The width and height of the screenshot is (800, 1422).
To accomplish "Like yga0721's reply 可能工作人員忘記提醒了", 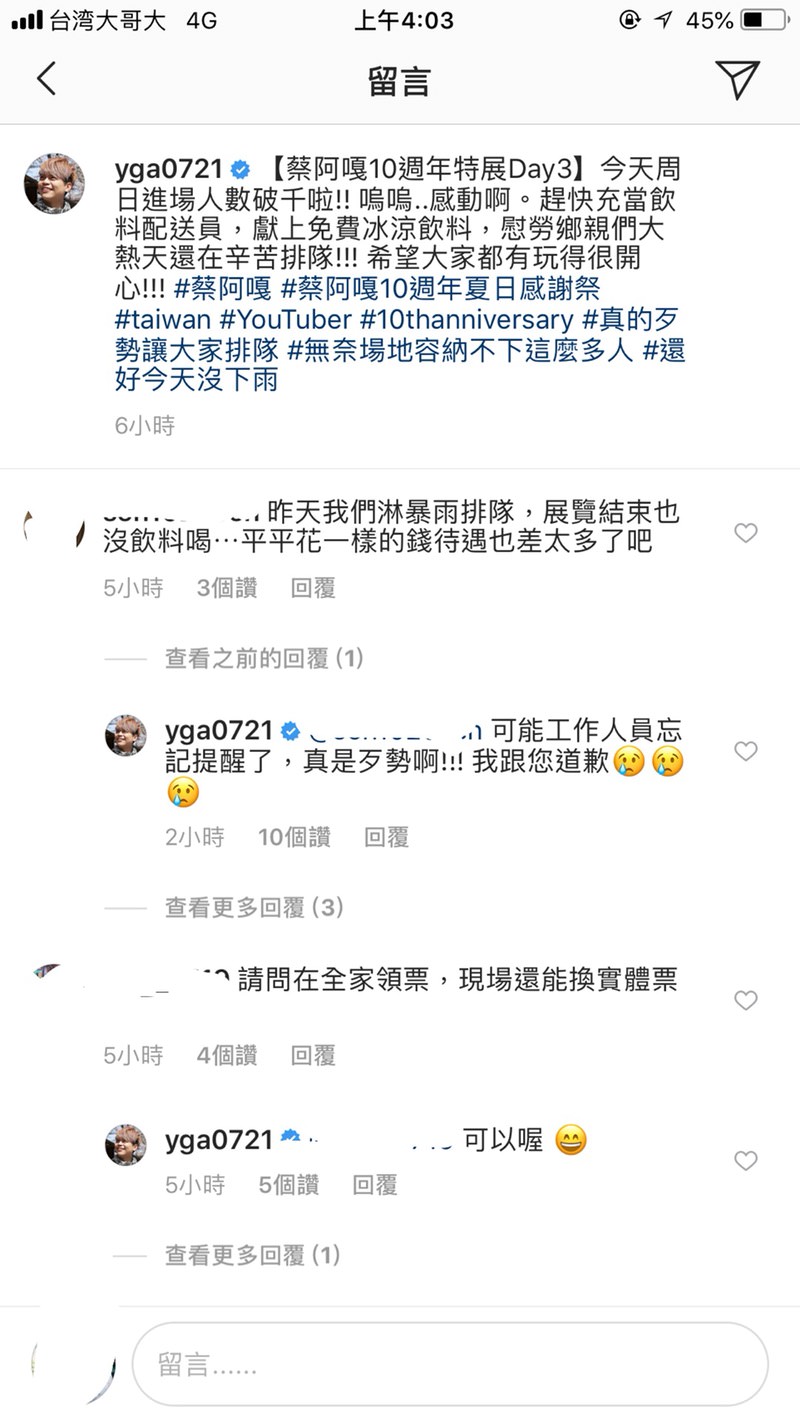I will (x=746, y=751).
